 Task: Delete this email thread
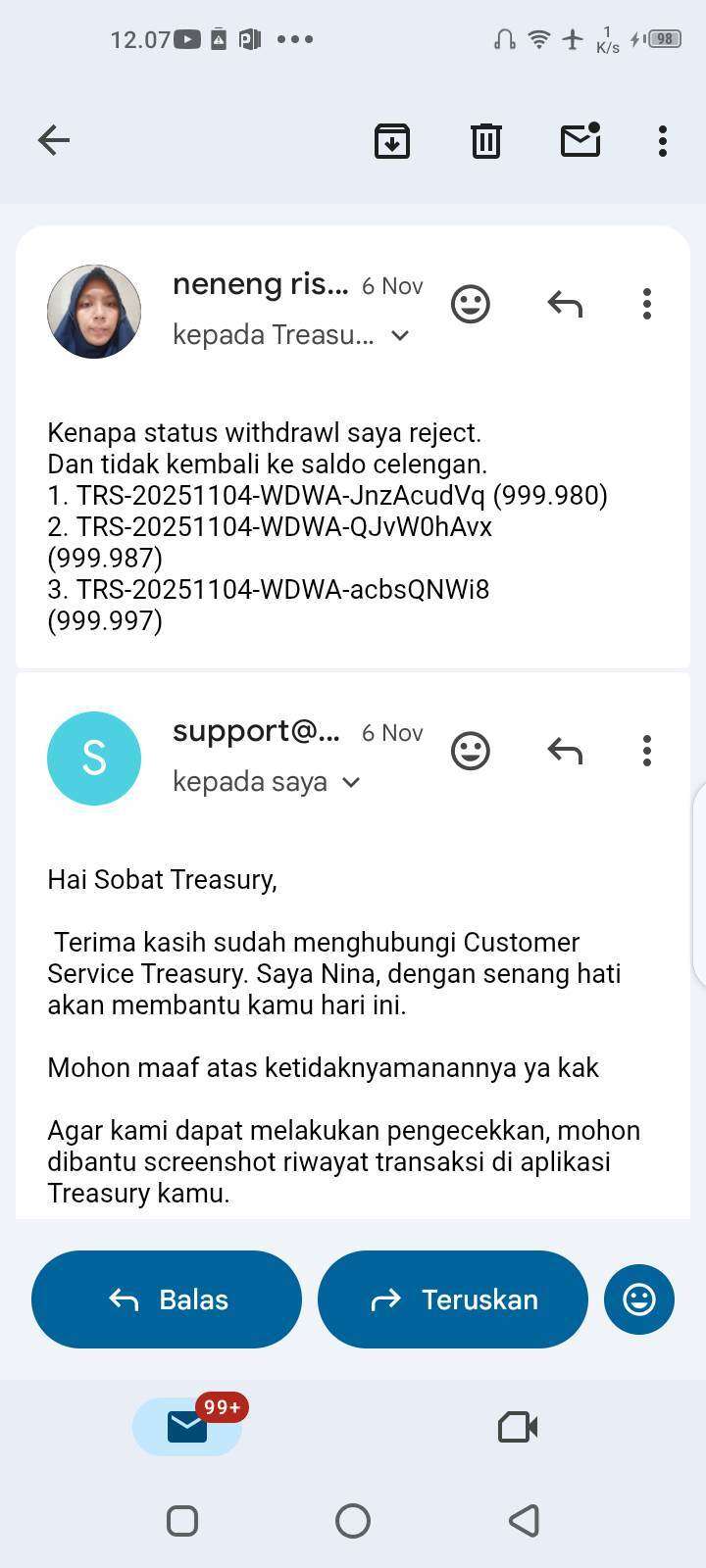pos(485,140)
